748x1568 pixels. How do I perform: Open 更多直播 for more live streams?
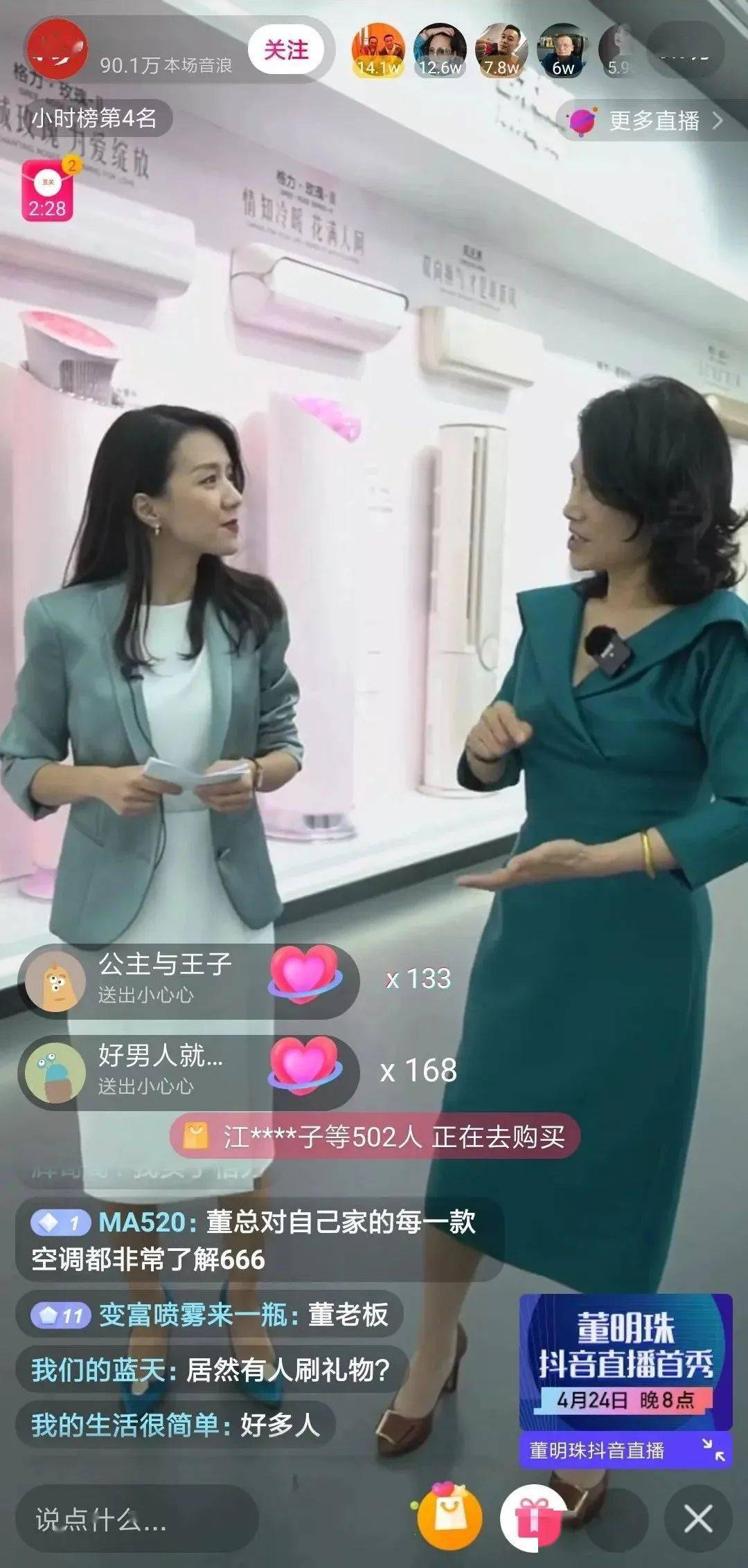pos(645,121)
